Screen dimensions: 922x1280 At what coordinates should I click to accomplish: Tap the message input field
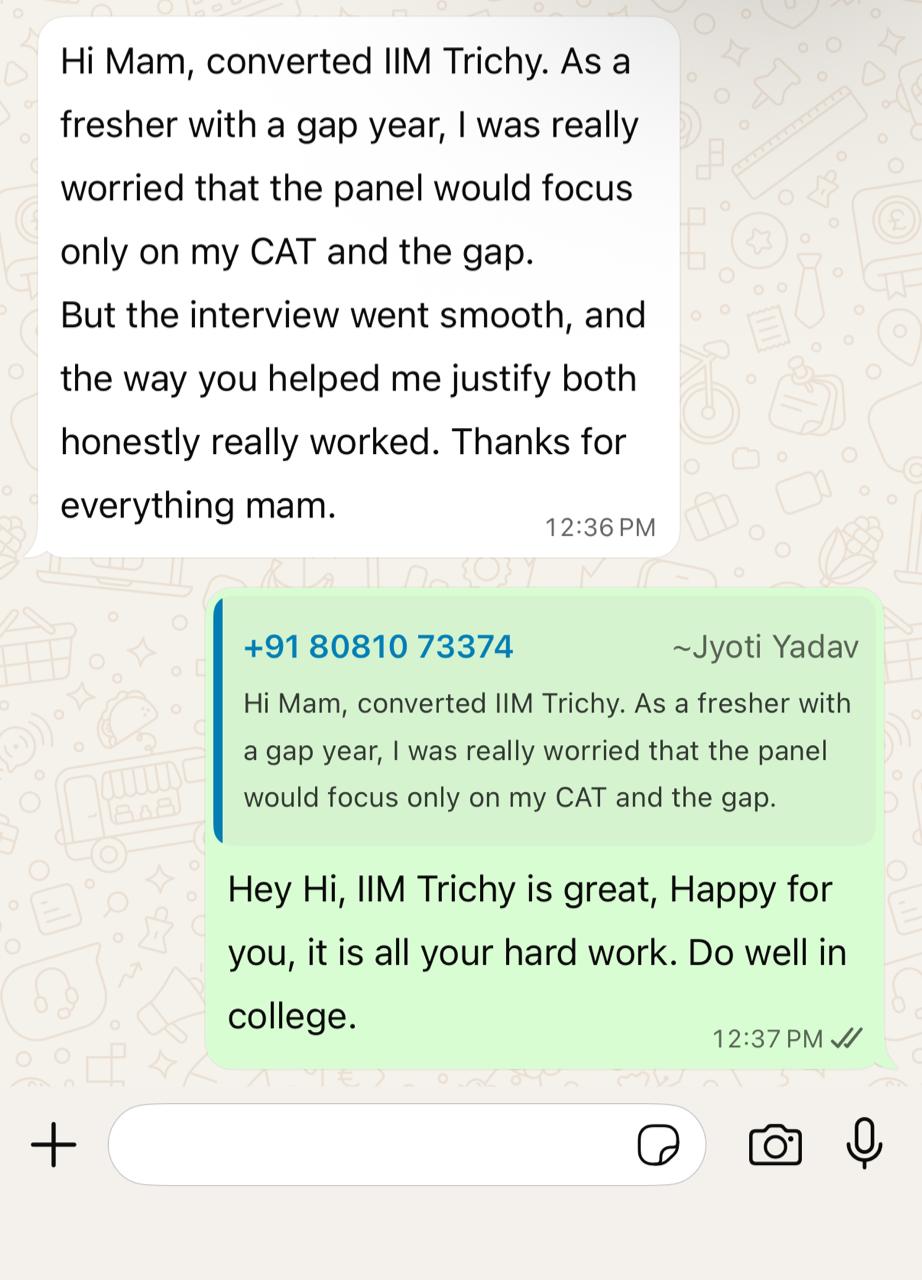370,1144
